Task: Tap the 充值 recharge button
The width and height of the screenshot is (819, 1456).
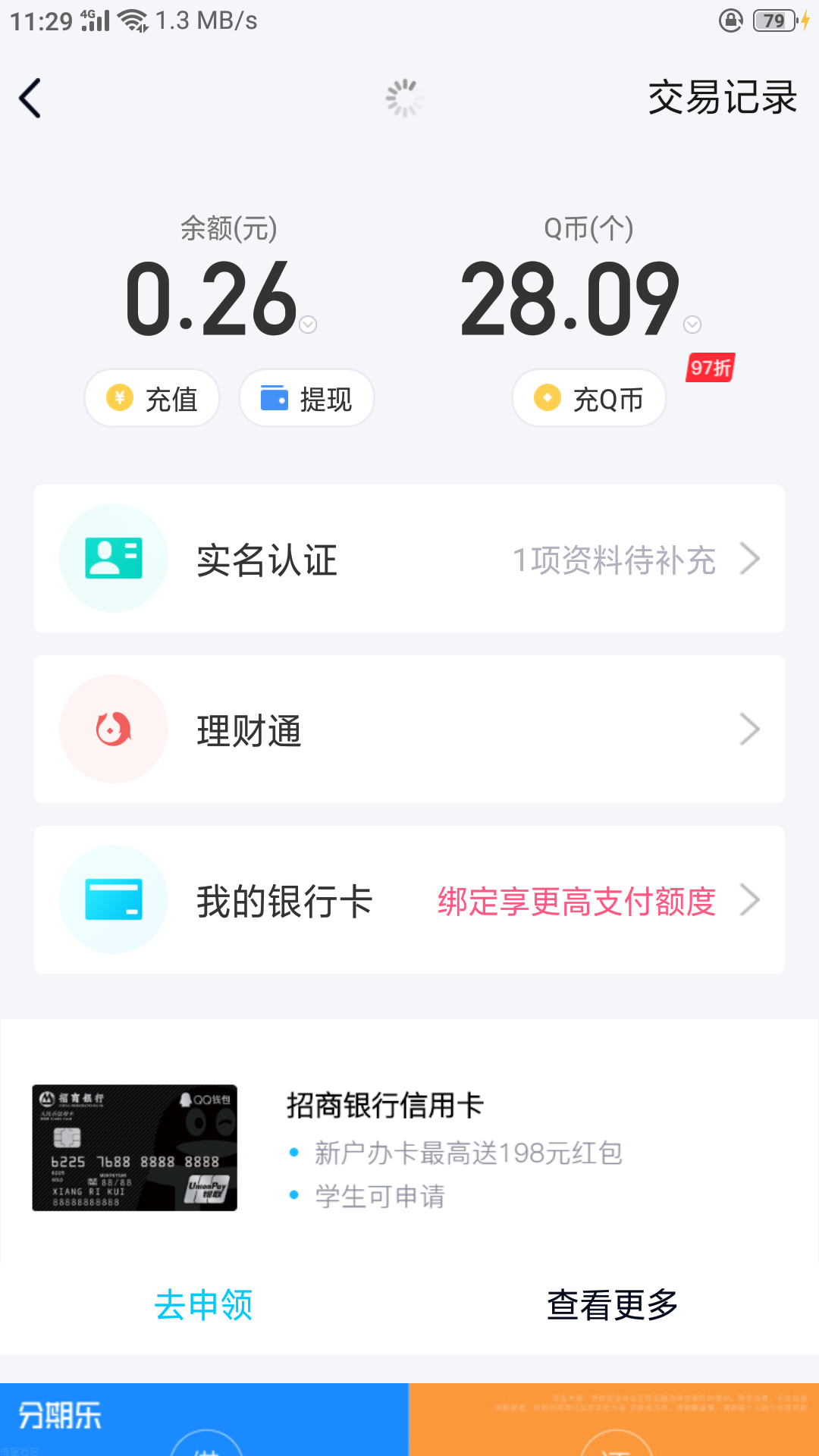Action: point(152,398)
